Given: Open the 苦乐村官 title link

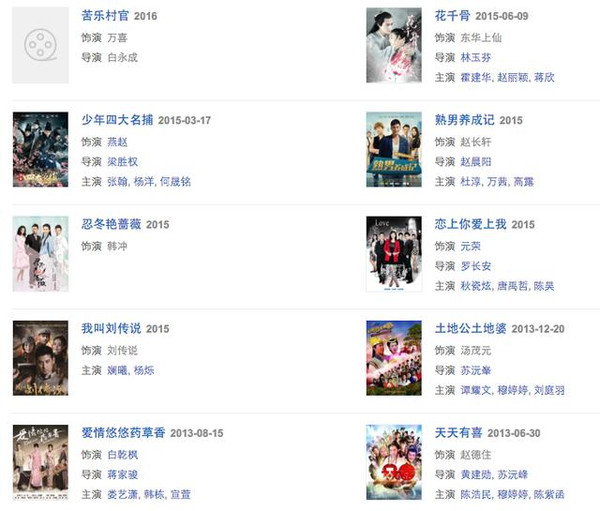Looking at the screenshot, I should (x=105, y=16).
